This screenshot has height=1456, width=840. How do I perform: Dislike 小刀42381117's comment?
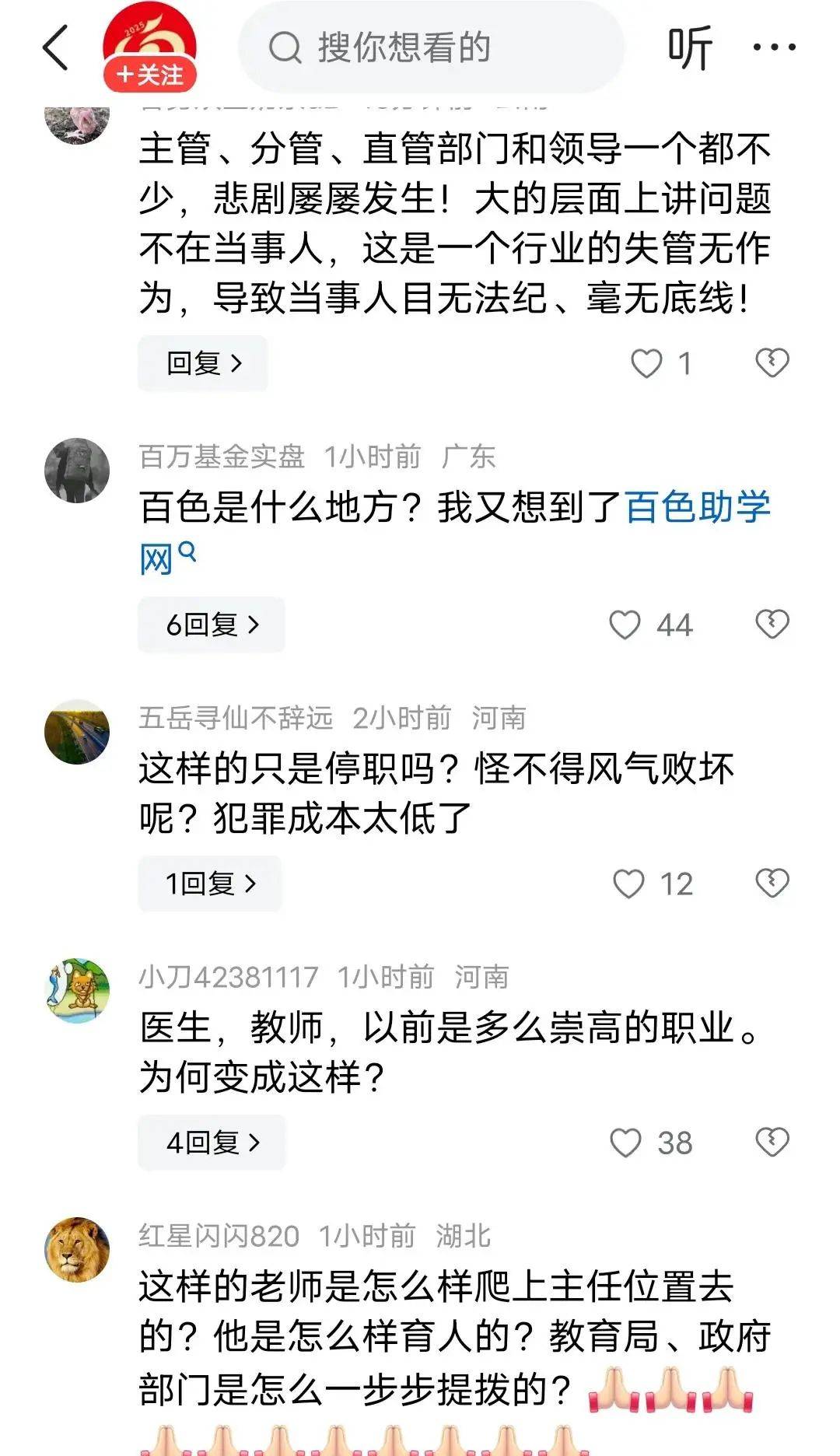(772, 1143)
